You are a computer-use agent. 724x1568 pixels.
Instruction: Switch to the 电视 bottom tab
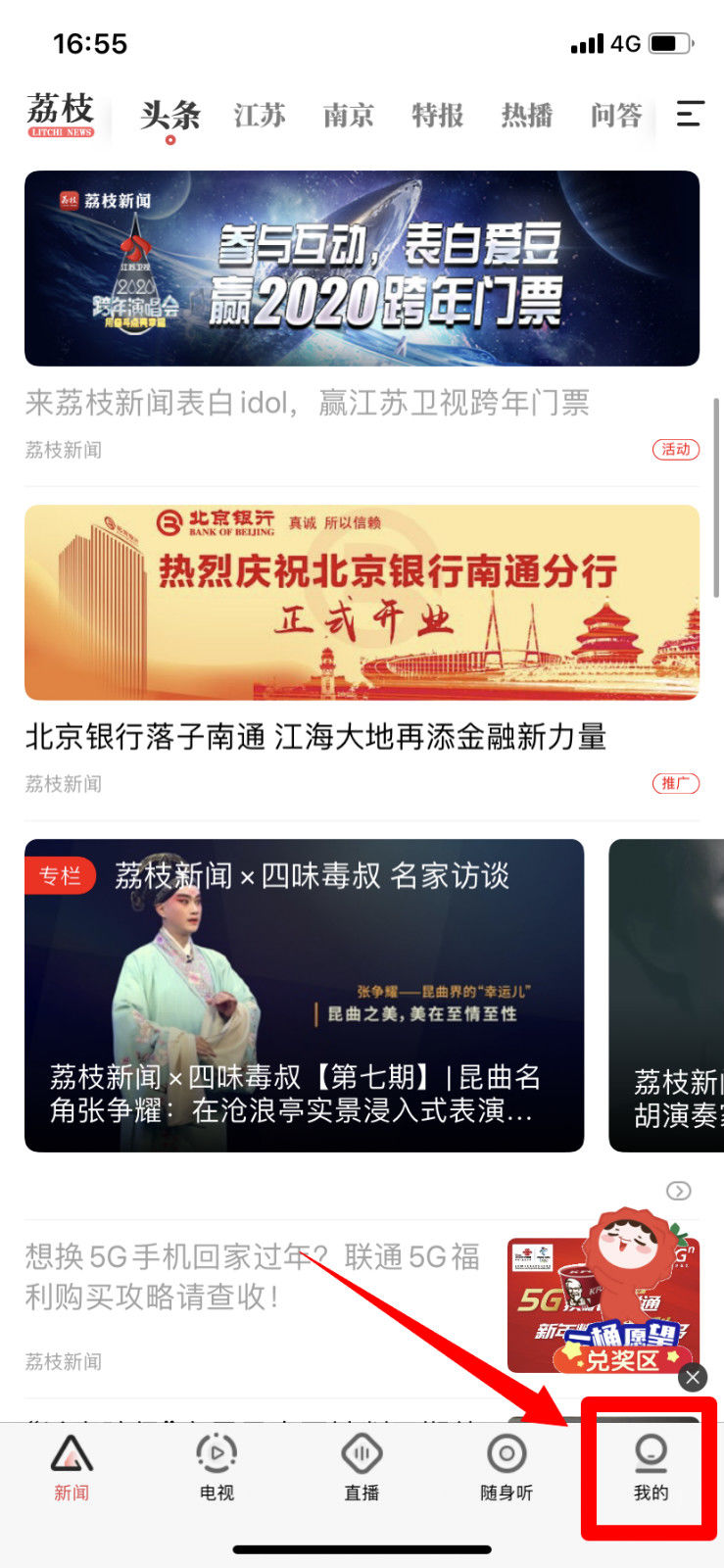point(217,1467)
